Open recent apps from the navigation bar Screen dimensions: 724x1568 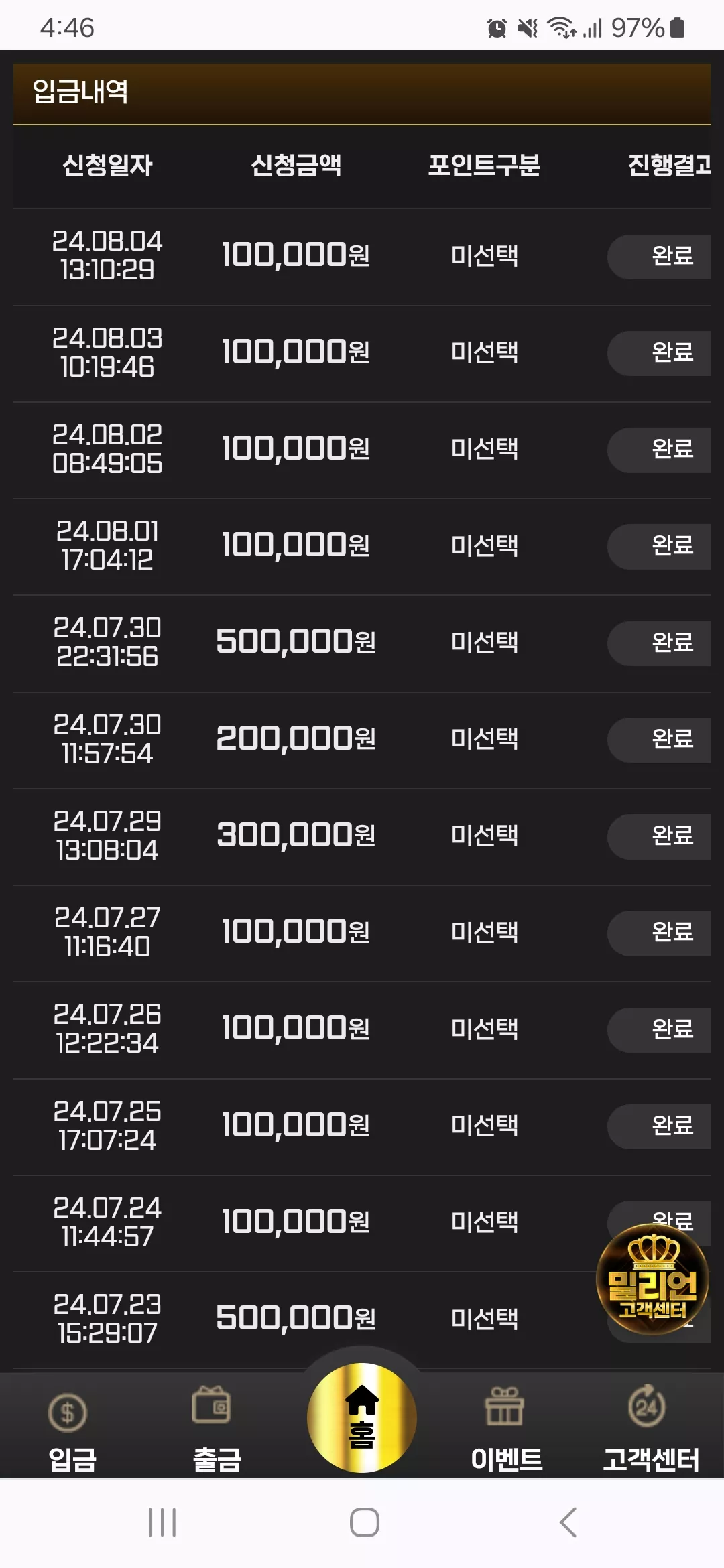click(x=162, y=1522)
